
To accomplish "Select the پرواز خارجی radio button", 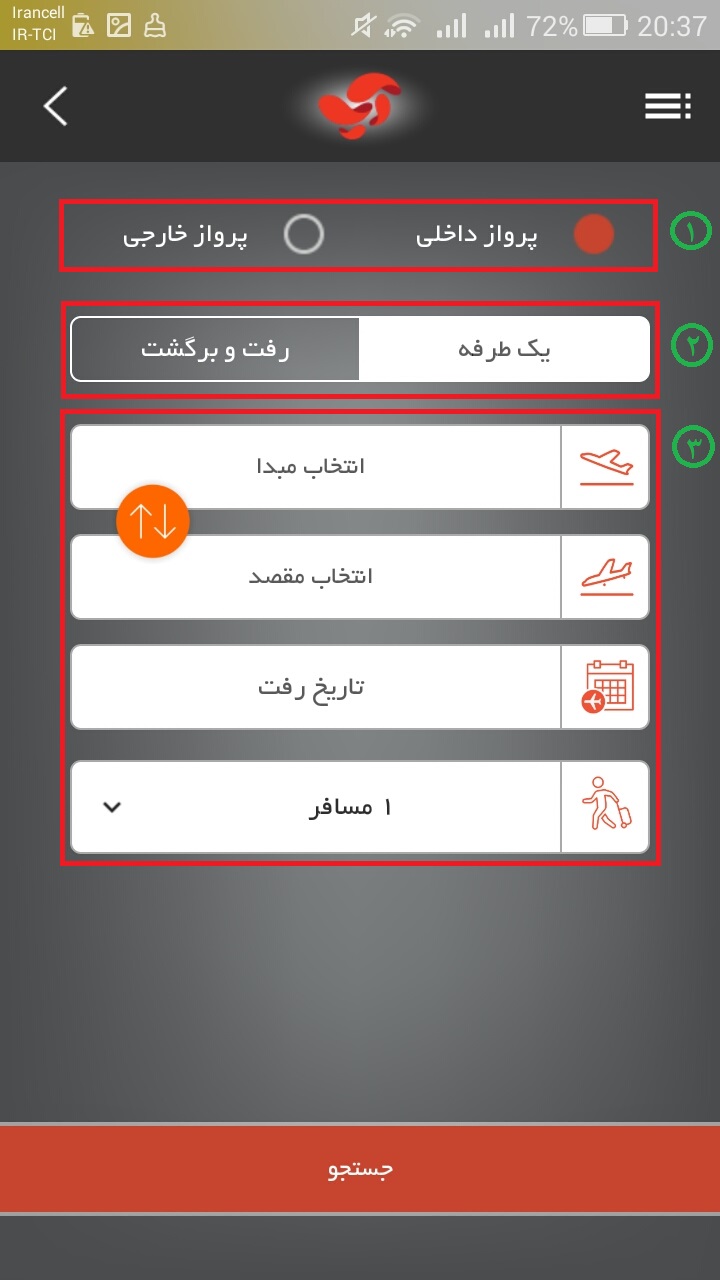I will [303, 235].
